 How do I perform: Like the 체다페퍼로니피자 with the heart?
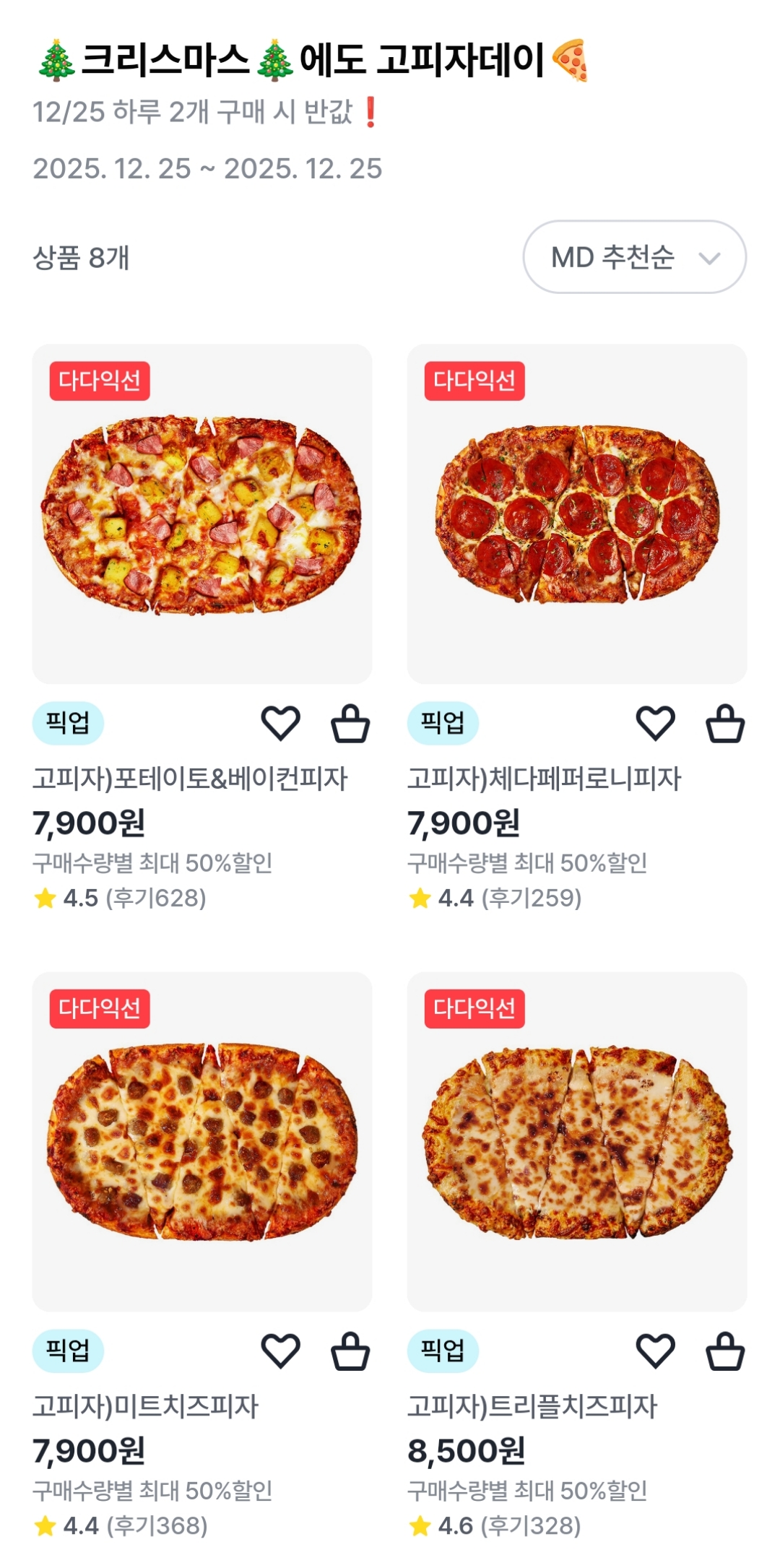[x=655, y=724]
